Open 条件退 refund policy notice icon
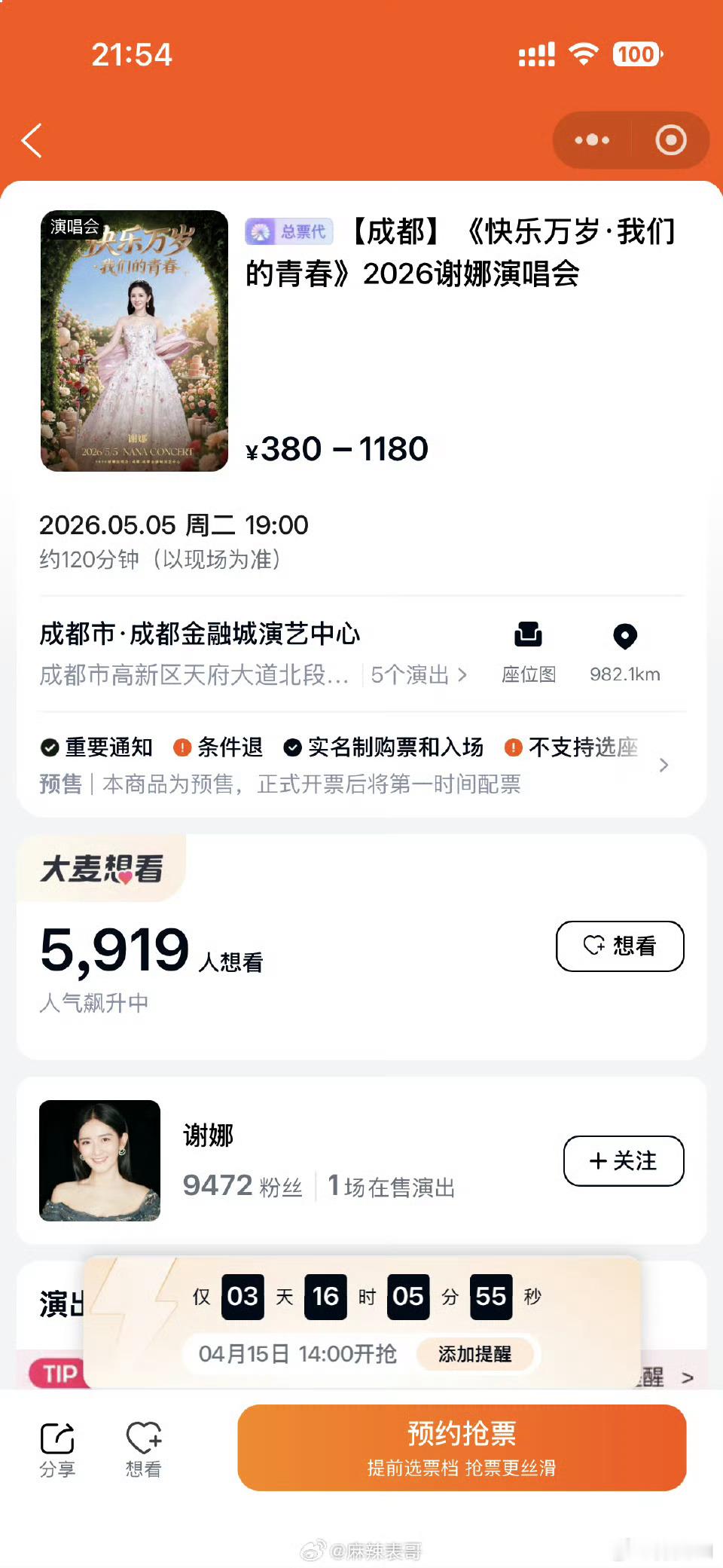Screen dimensions: 723x1568 [x=182, y=748]
